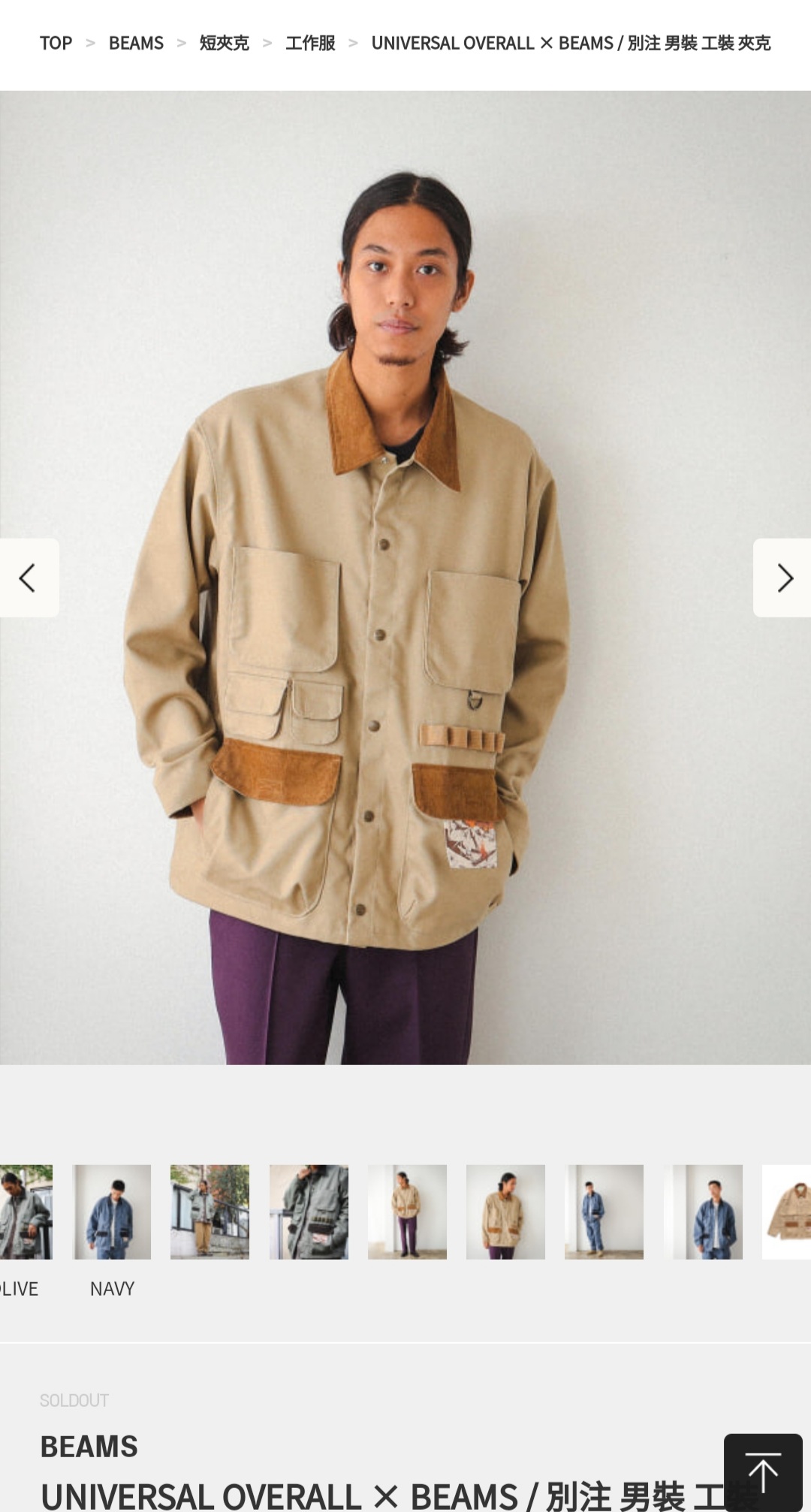View the olive jacket pocket close-up thumbnail

point(309,1212)
